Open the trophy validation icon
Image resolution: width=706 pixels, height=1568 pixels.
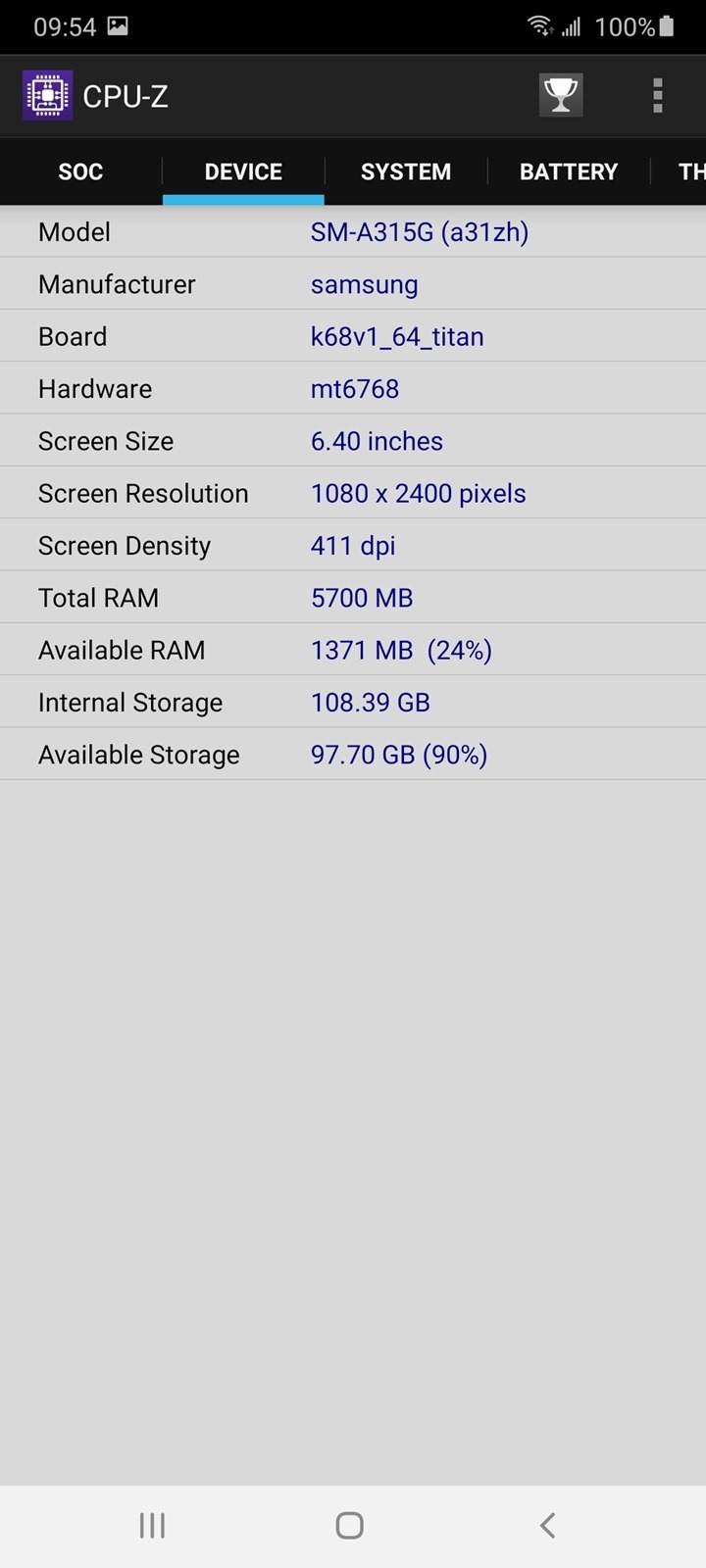561,95
